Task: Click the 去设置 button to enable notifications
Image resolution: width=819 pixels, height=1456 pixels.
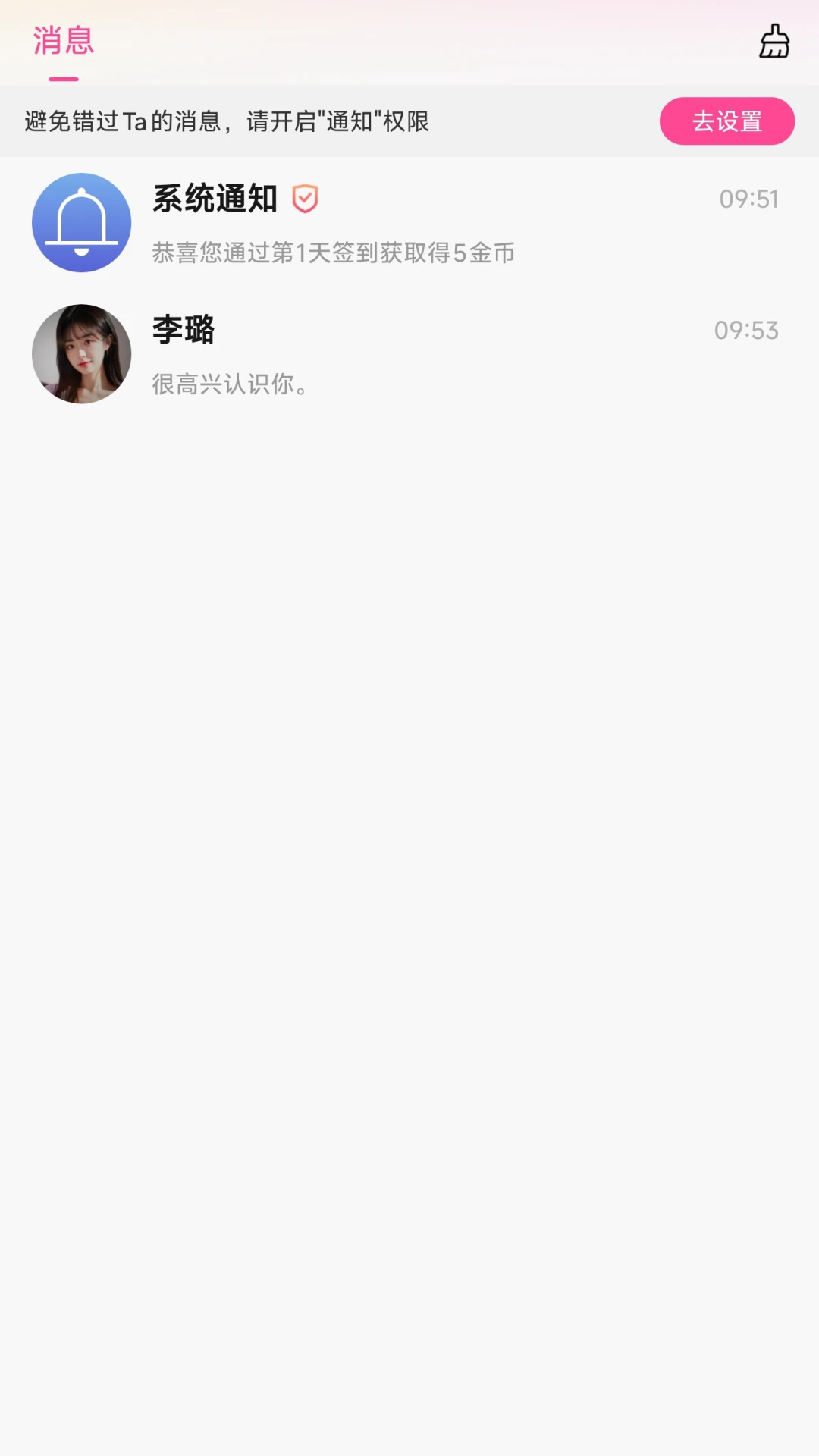Action: point(726,121)
